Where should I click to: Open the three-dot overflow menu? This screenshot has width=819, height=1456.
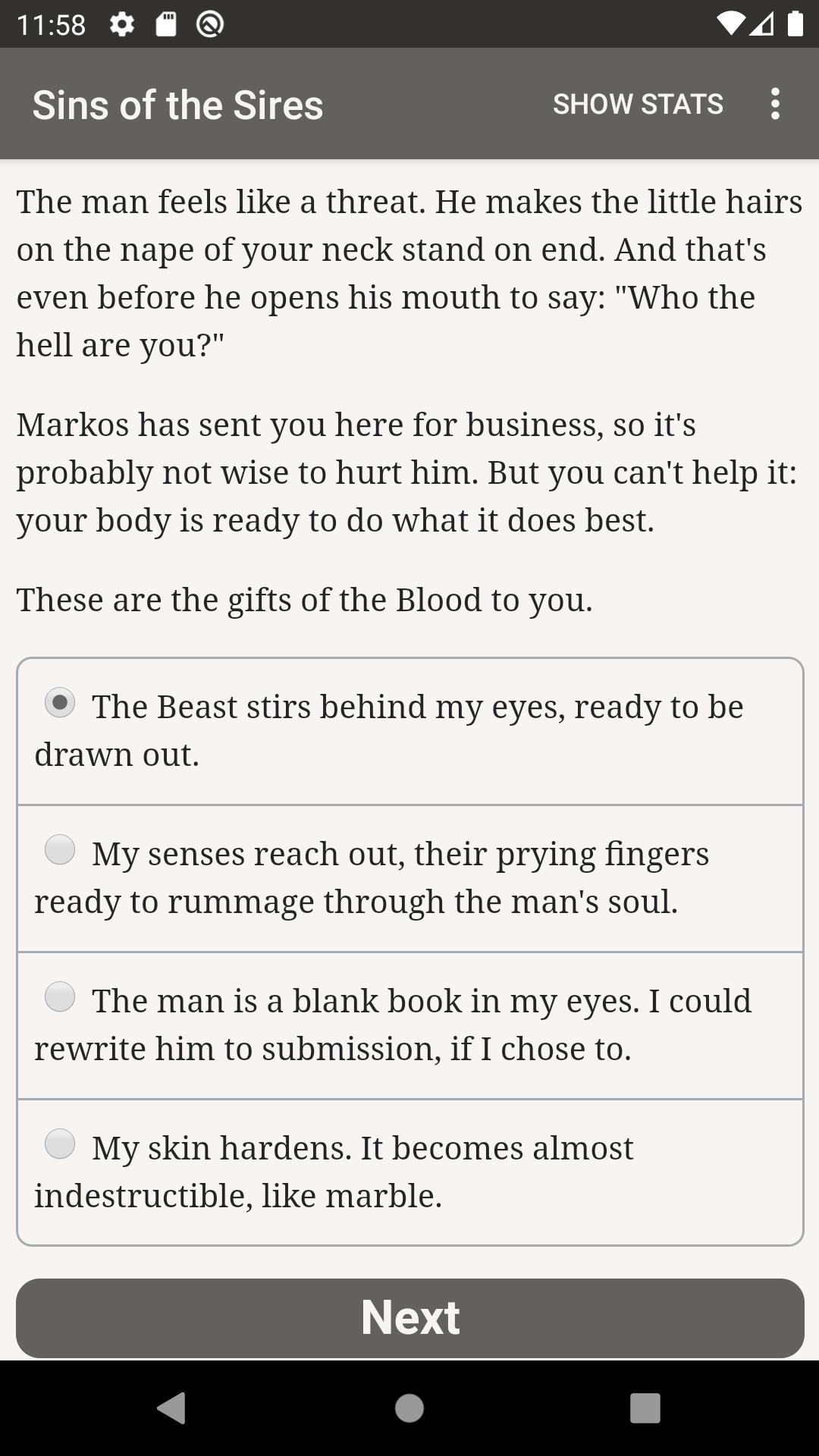pyautogui.click(x=774, y=104)
